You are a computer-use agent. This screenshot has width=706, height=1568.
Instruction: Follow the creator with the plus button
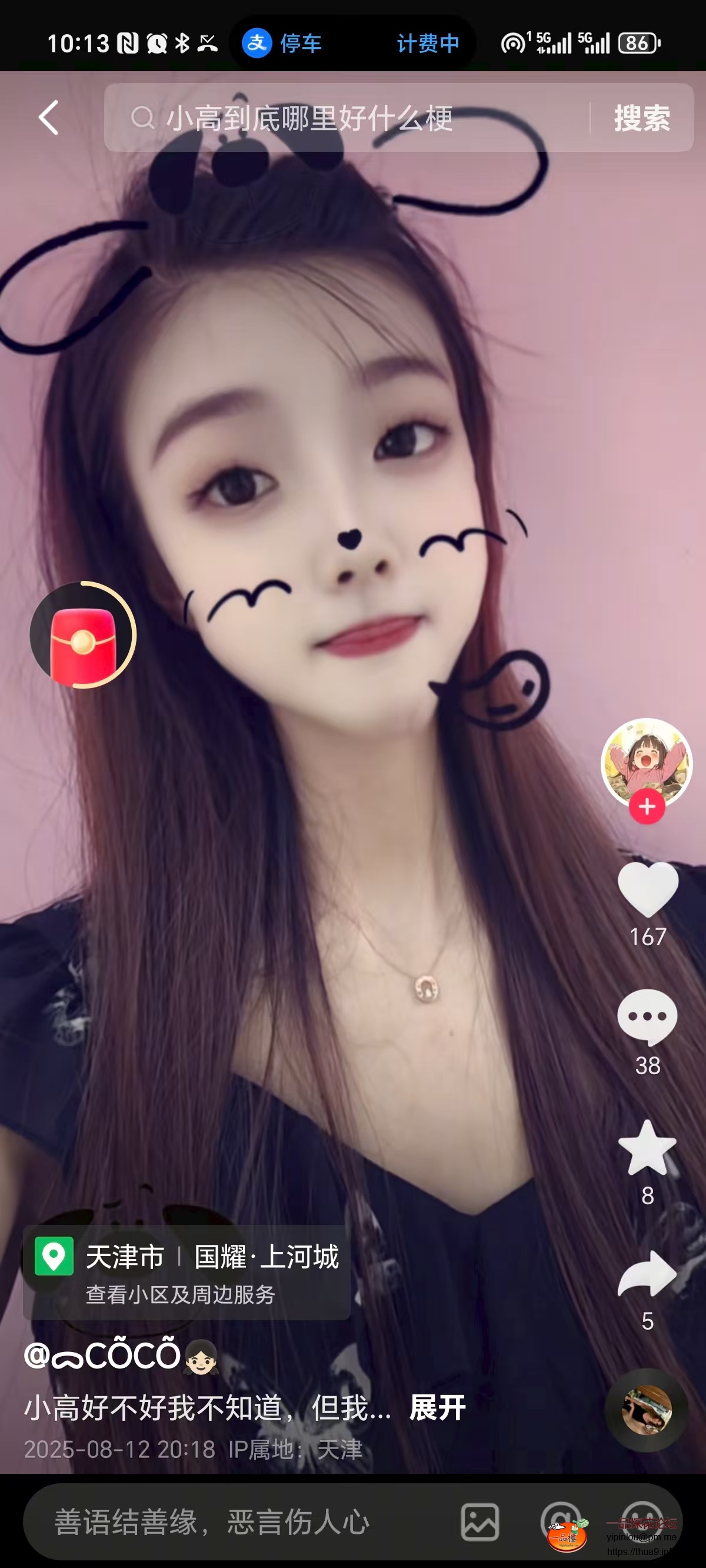(647, 806)
